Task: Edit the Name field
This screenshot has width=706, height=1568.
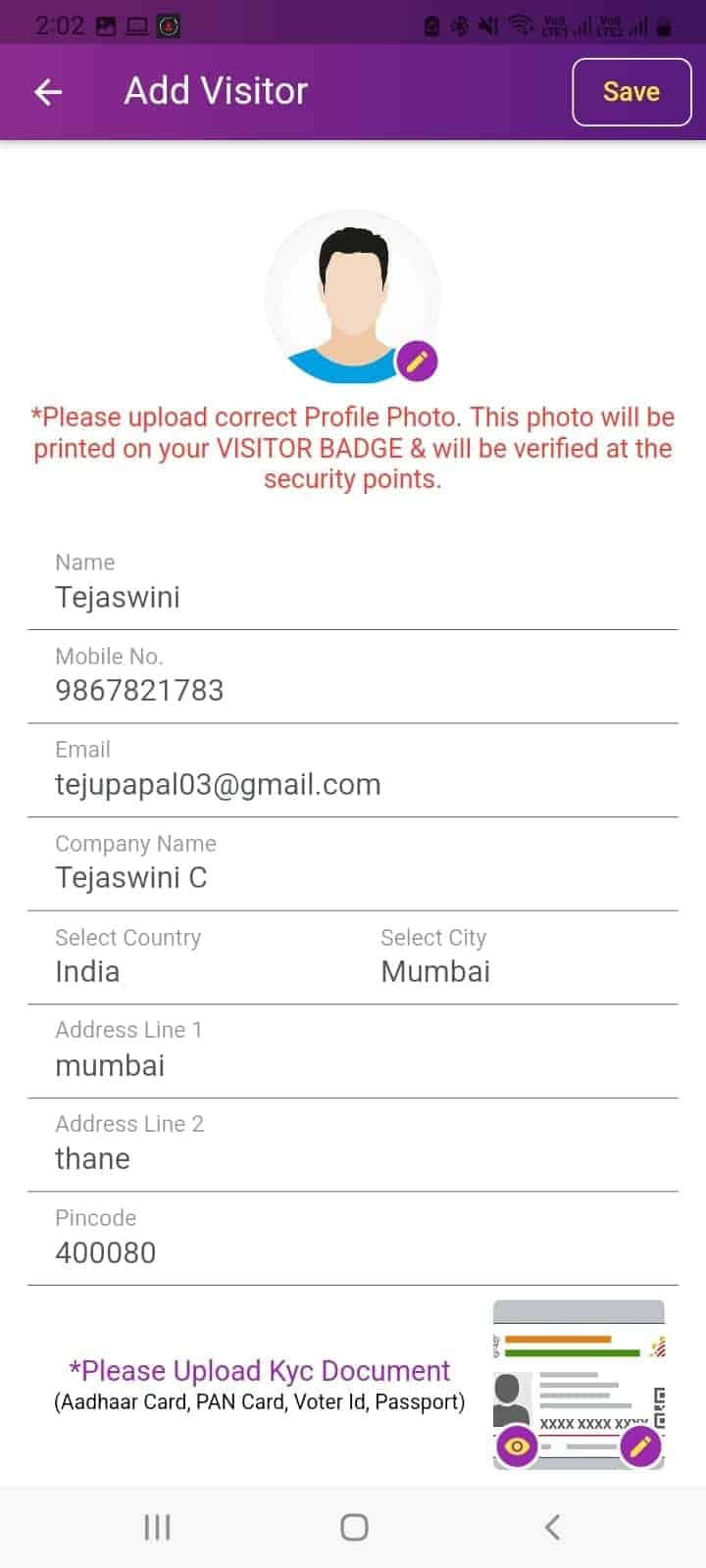Action: coord(353,596)
